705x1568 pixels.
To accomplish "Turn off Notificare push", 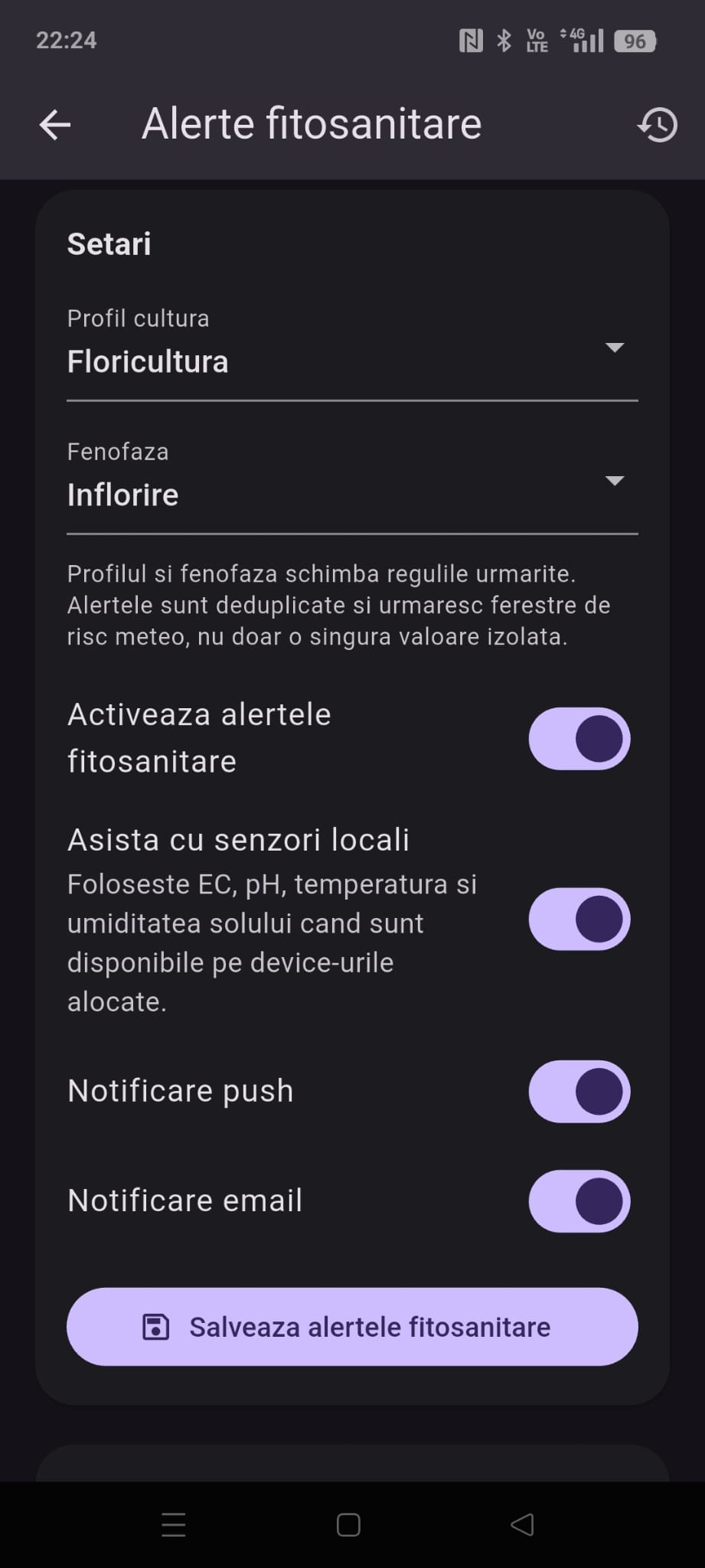I will pyautogui.click(x=579, y=1092).
